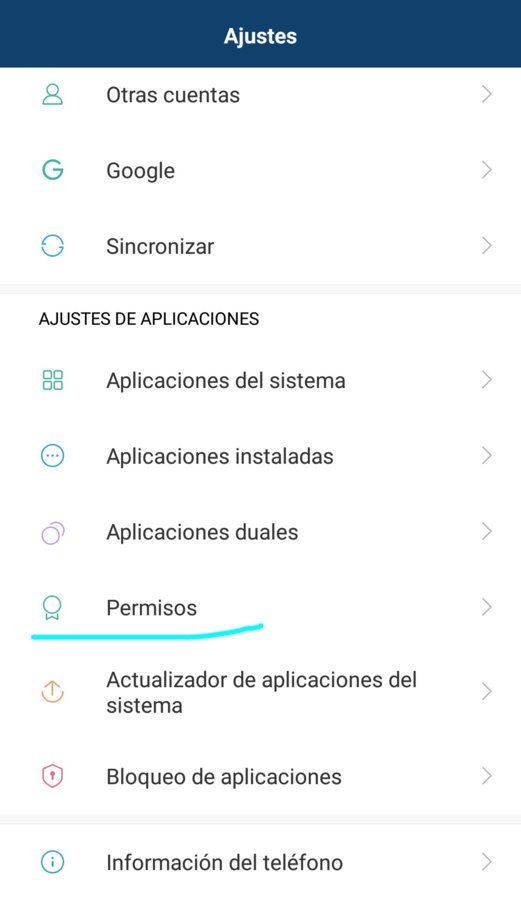Open Información del teléfono
The height and width of the screenshot is (900, 521).
[260, 862]
